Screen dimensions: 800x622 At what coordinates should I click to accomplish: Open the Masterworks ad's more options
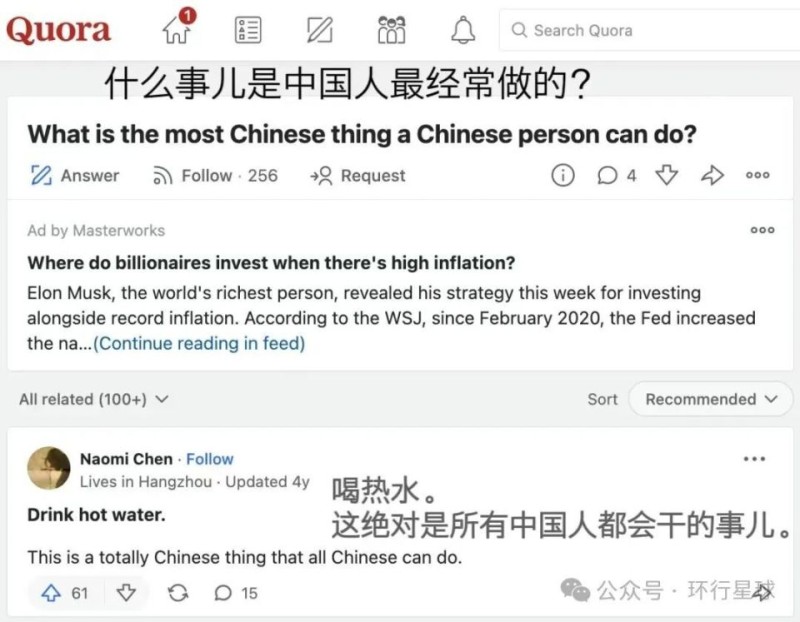click(x=762, y=230)
